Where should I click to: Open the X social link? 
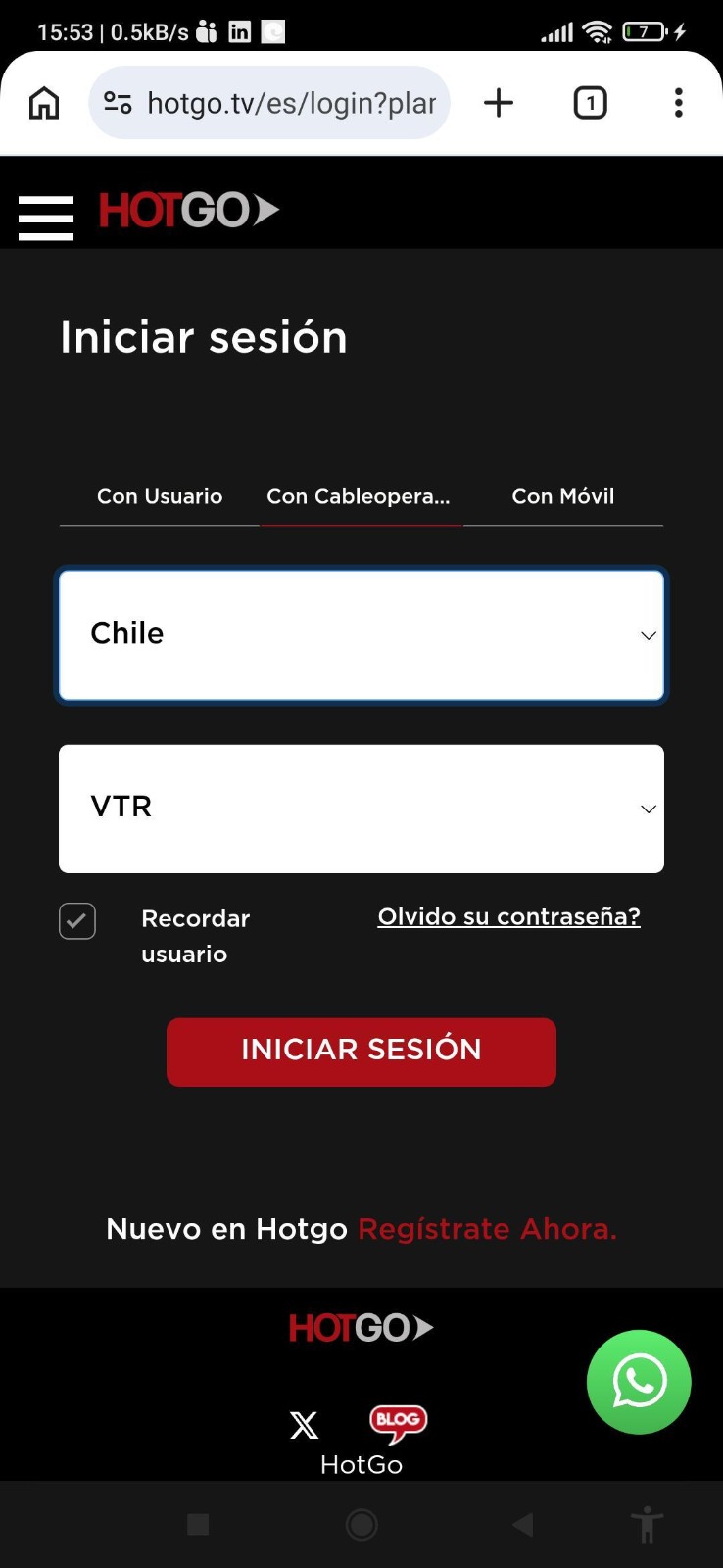click(305, 1425)
